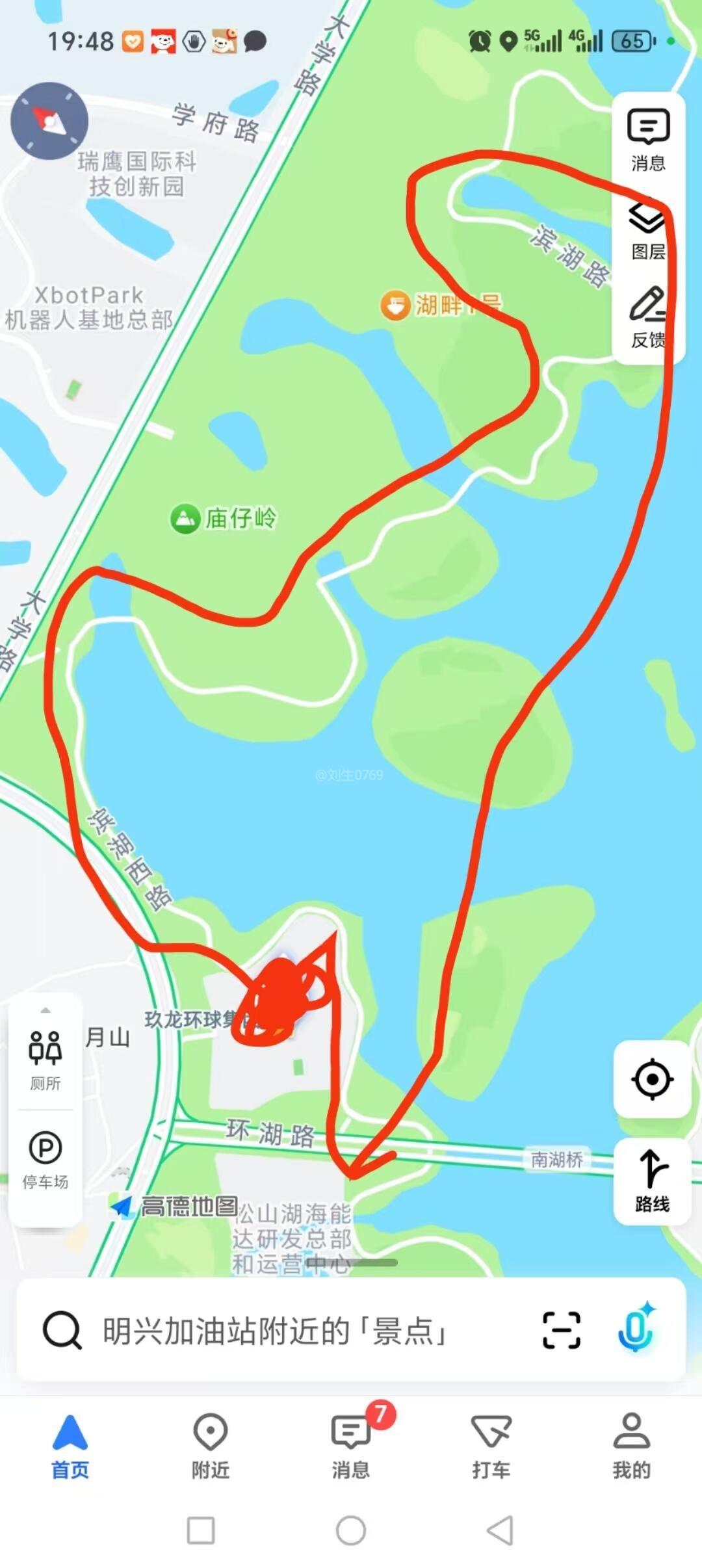Return home with the system home button
The height and width of the screenshot is (1568, 702).
point(351,1530)
